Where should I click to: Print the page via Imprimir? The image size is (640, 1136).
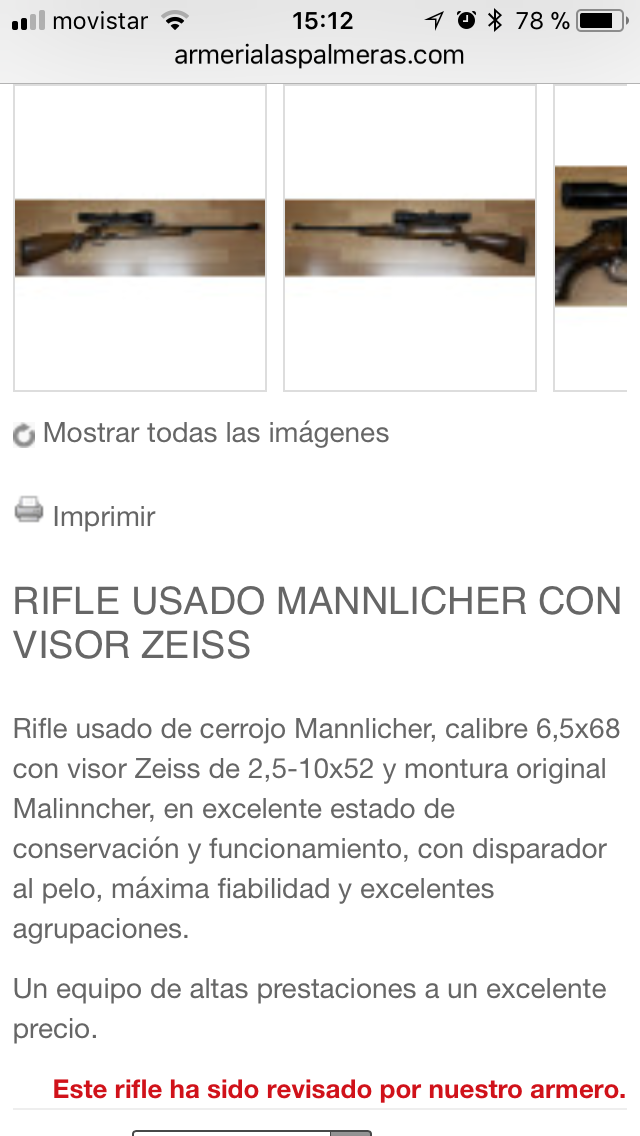point(103,516)
